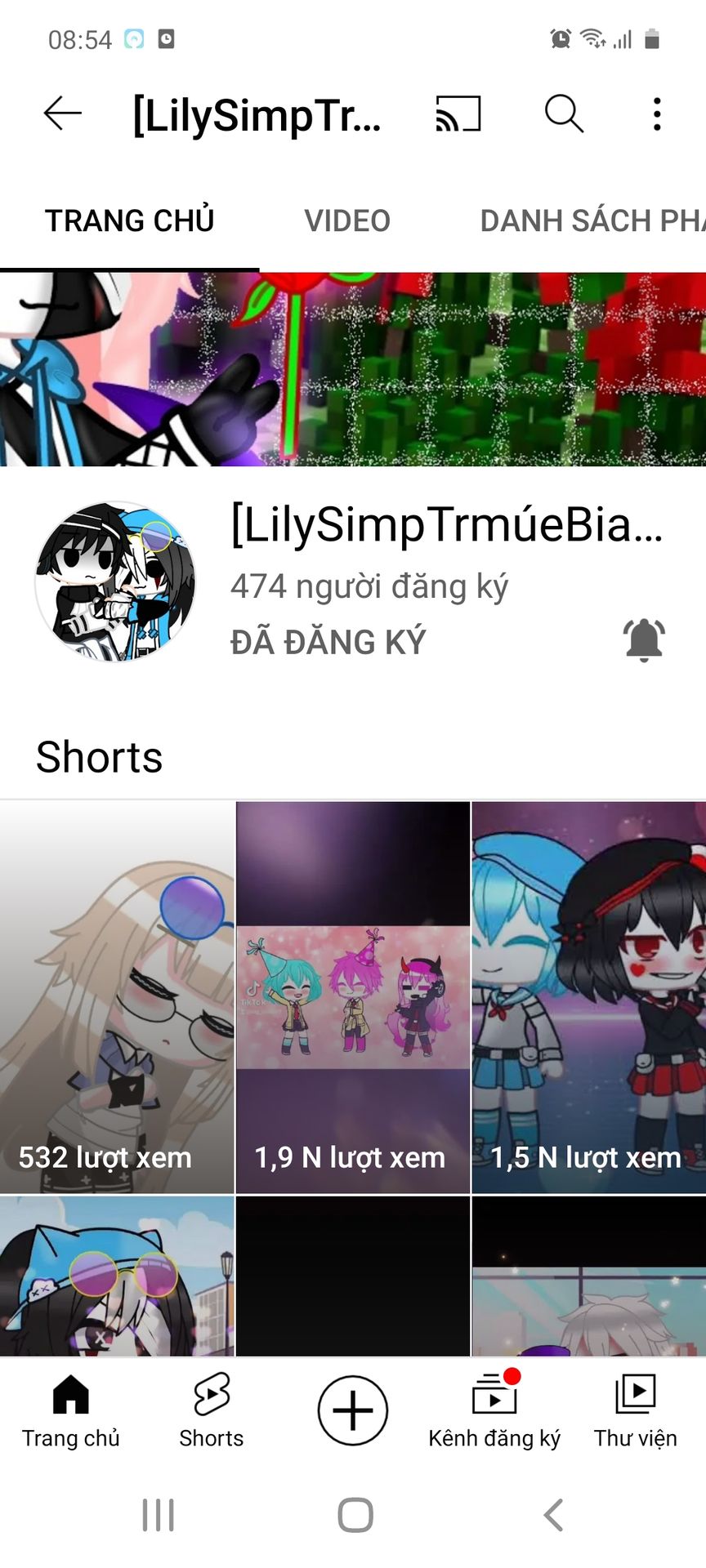Change notification settings via bell icon

point(644,640)
